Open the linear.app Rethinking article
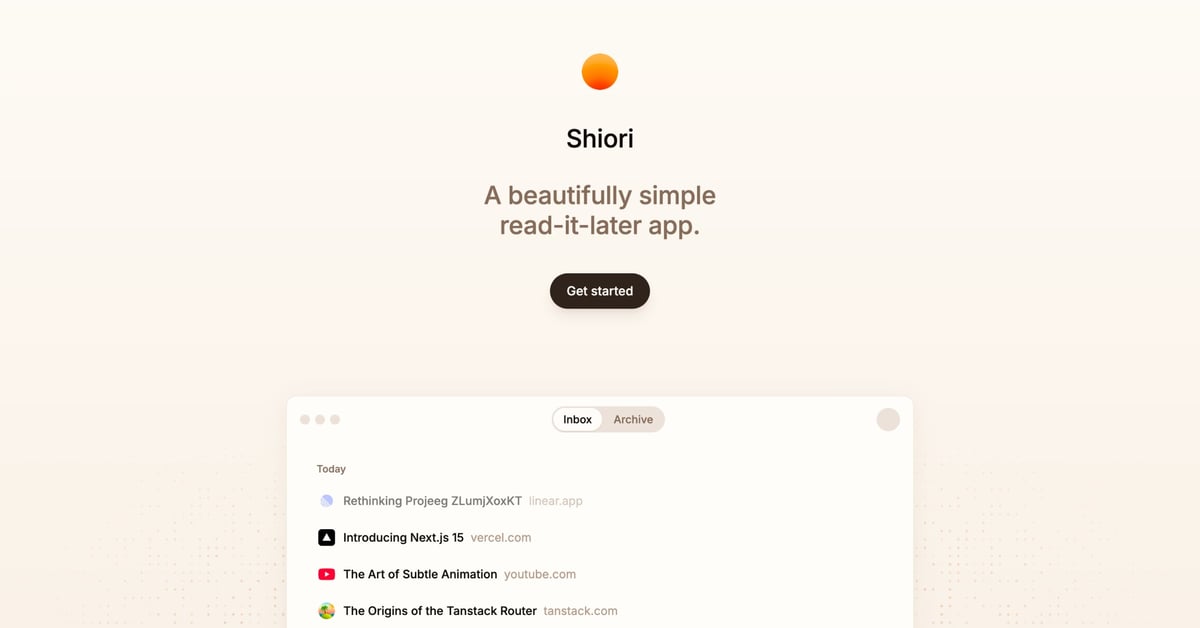The height and width of the screenshot is (628, 1200). click(x=432, y=501)
